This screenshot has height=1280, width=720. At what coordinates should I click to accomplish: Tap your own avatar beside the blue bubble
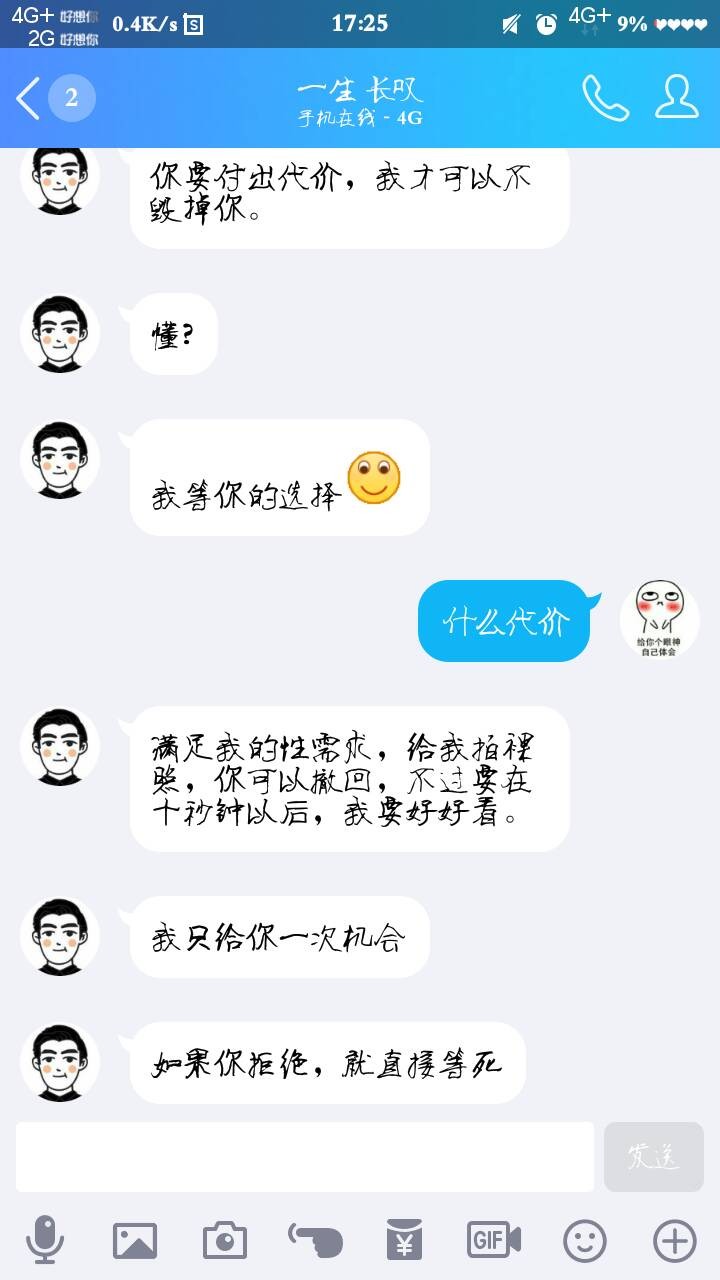[x=659, y=620]
